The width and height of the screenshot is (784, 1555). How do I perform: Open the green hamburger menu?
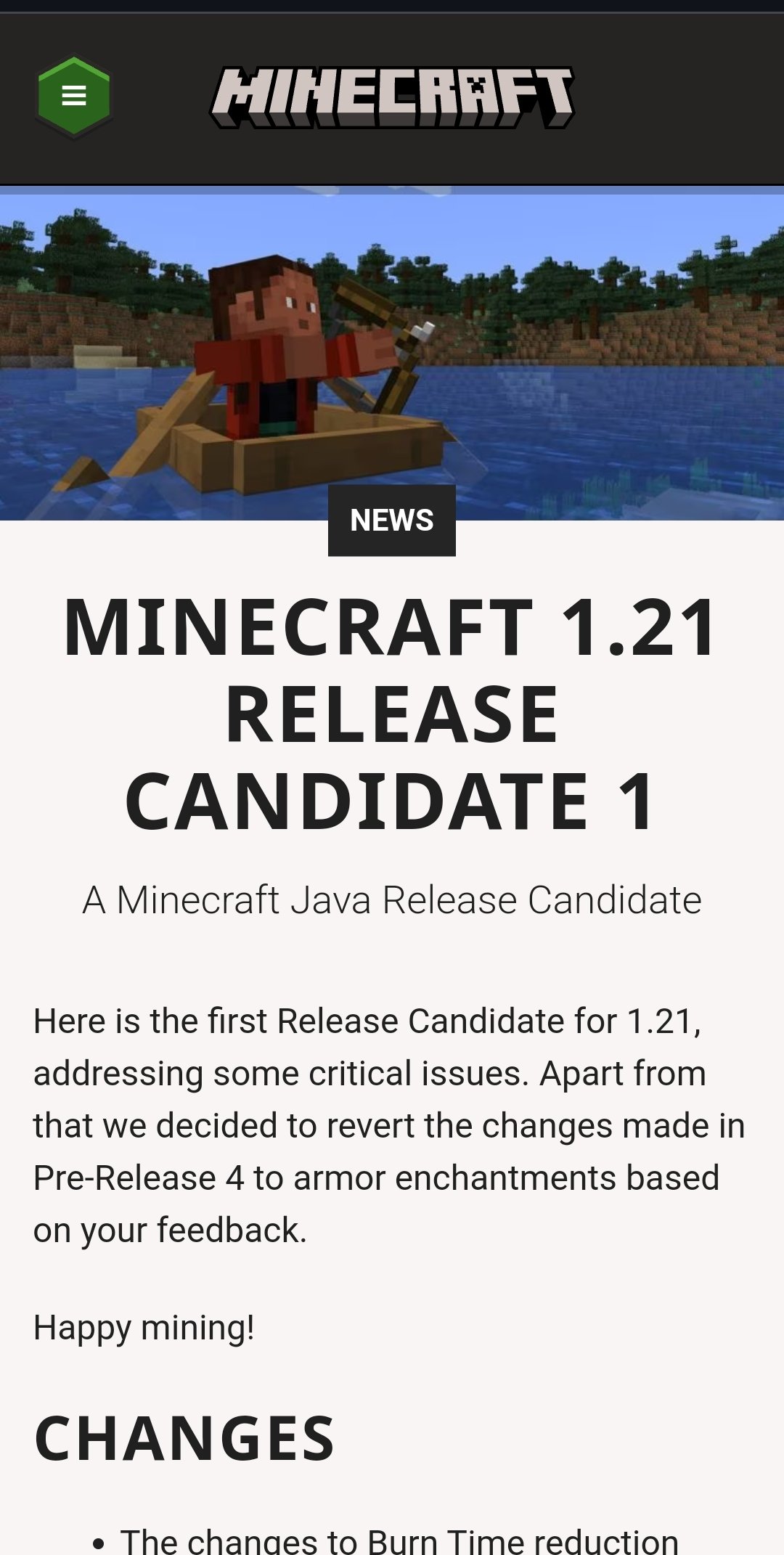coord(74,96)
